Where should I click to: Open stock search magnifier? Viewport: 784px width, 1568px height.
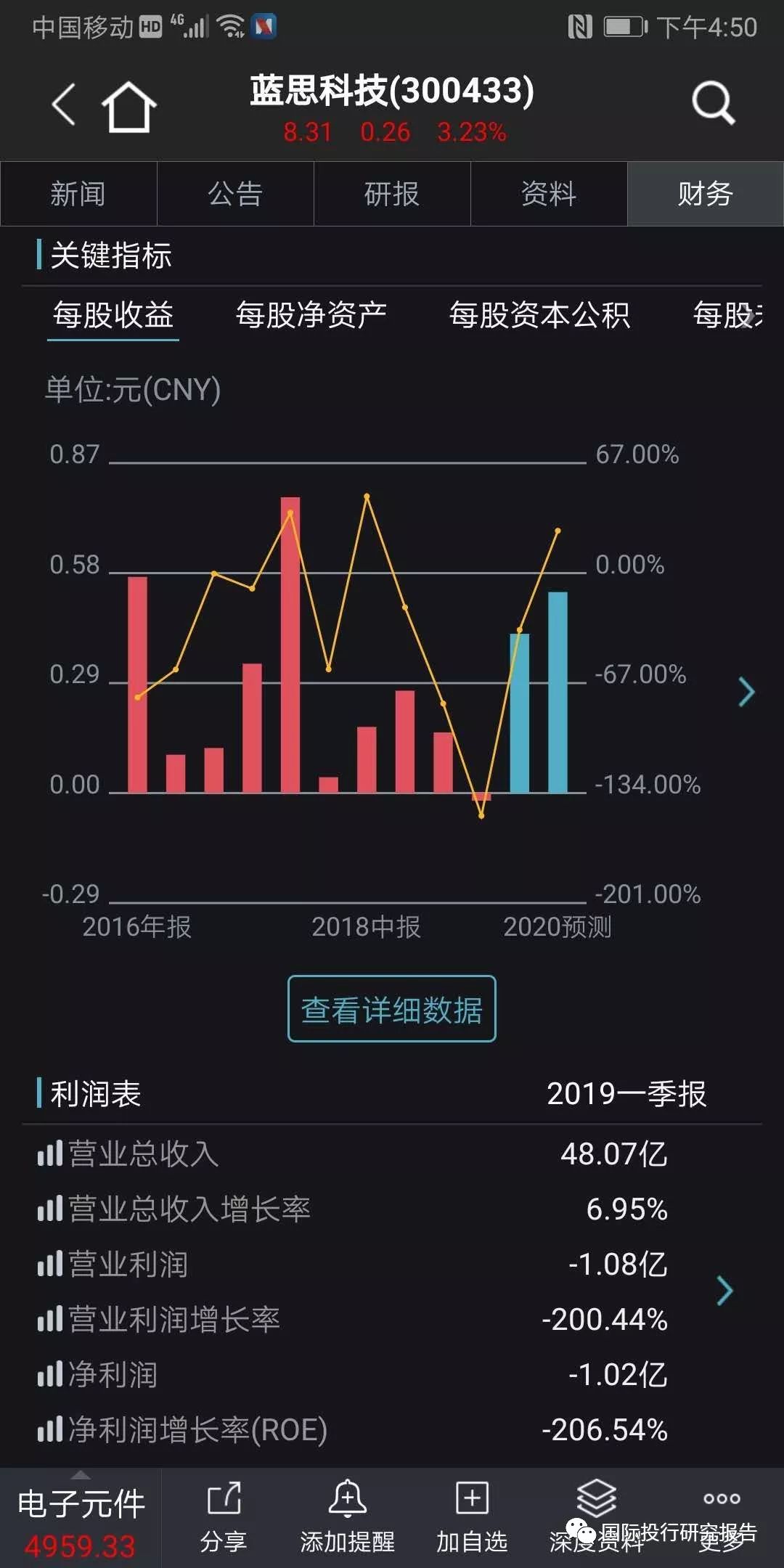click(713, 104)
